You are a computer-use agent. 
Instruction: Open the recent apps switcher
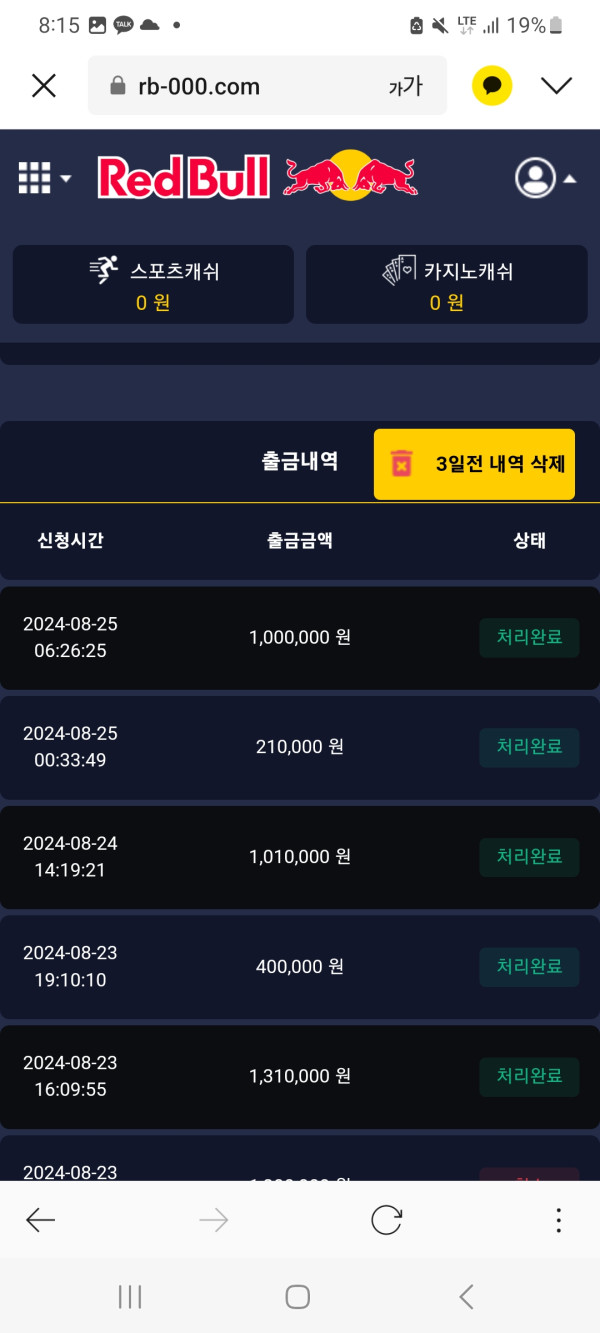pos(130,1297)
